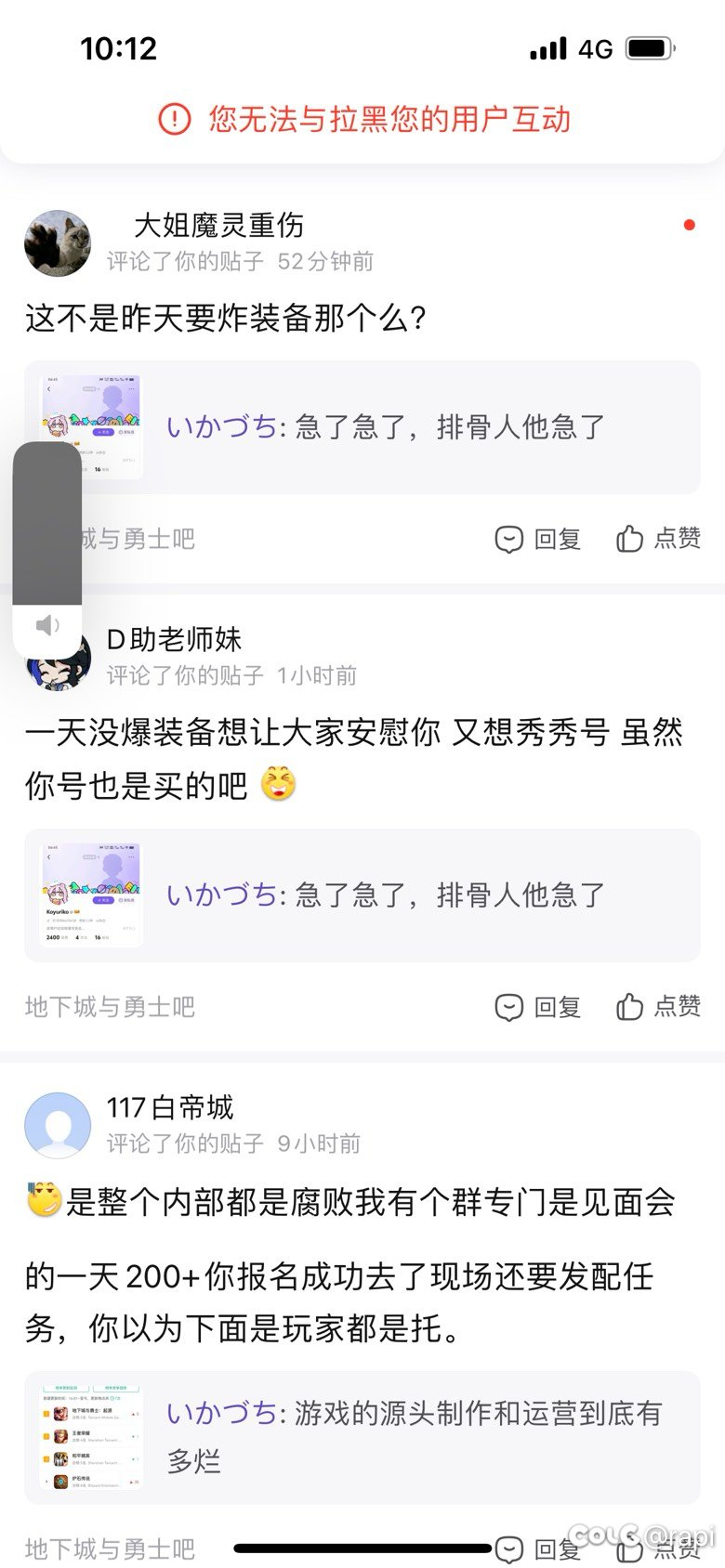Screen dimensions: 725x1568
Task: Open 大姐魔灵重伤's profile avatar
Action: click(58, 243)
